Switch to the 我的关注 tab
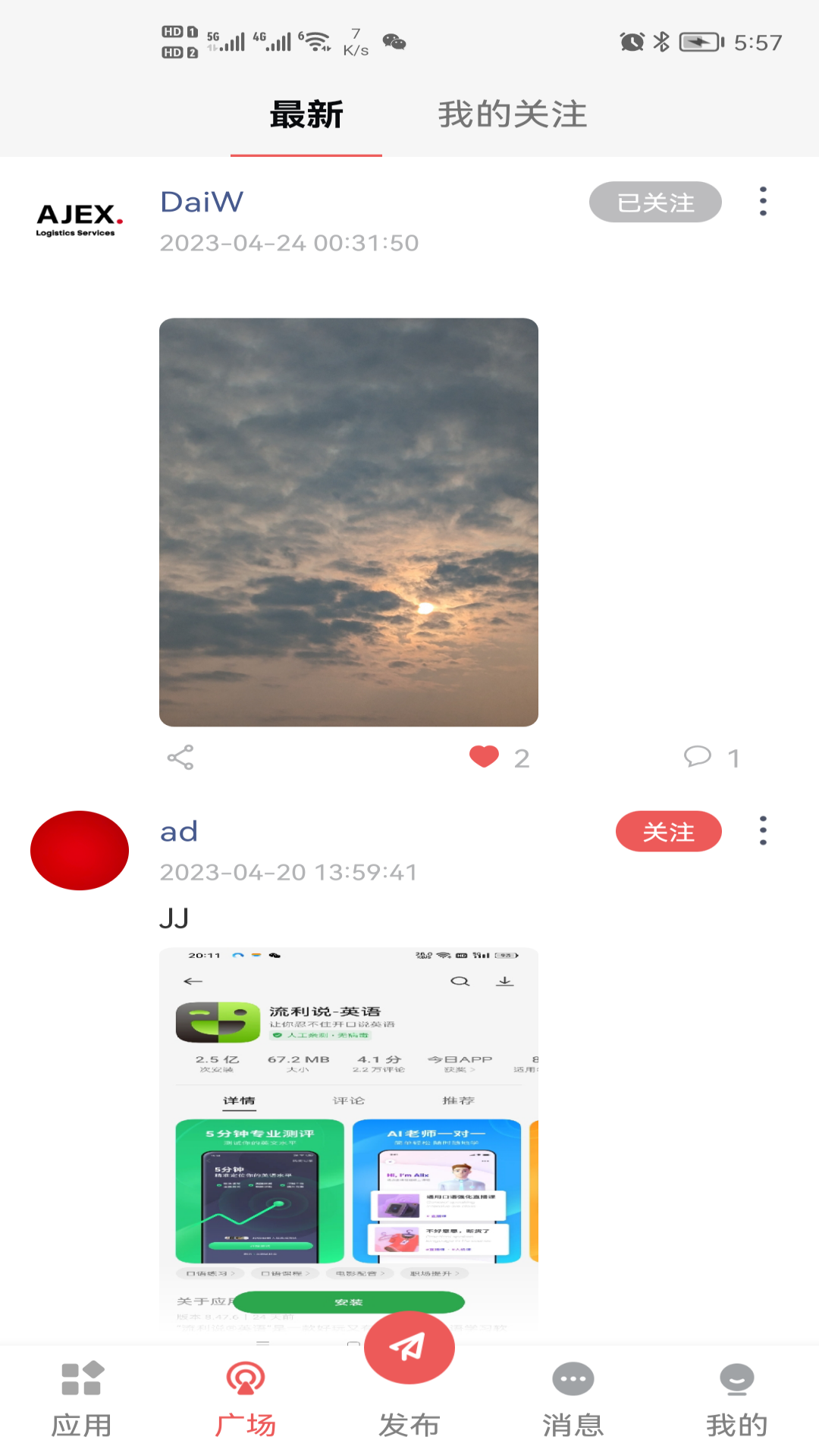This screenshot has height=1456, width=819. pyautogui.click(x=512, y=114)
